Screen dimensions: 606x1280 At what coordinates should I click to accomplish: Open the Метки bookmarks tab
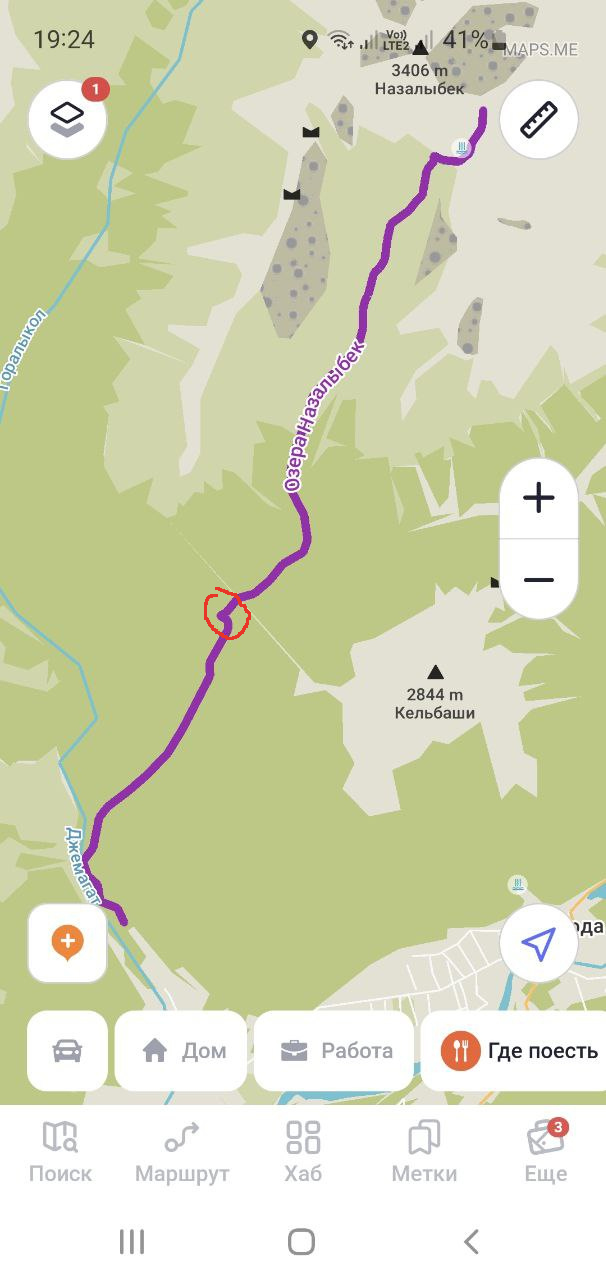tap(424, 1152)
